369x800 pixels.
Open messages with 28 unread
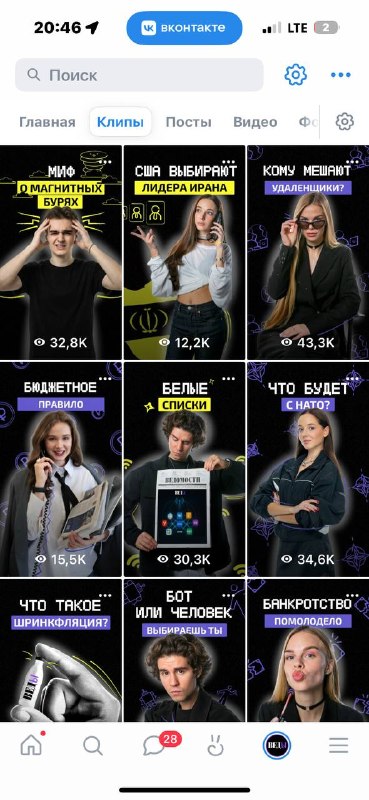pos(156,745)
